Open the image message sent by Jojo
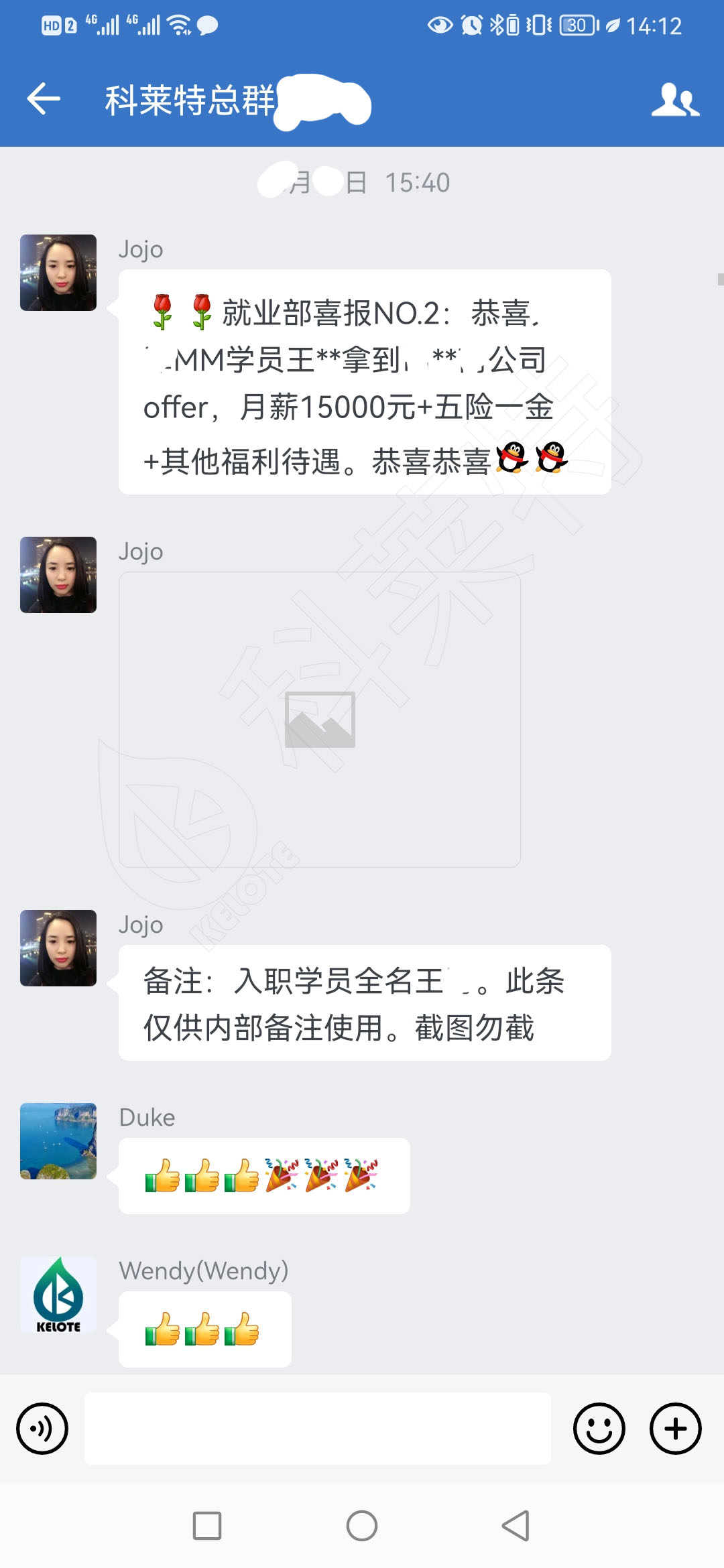The width and height of the screenshot is (724, 1568). point(319,719)
